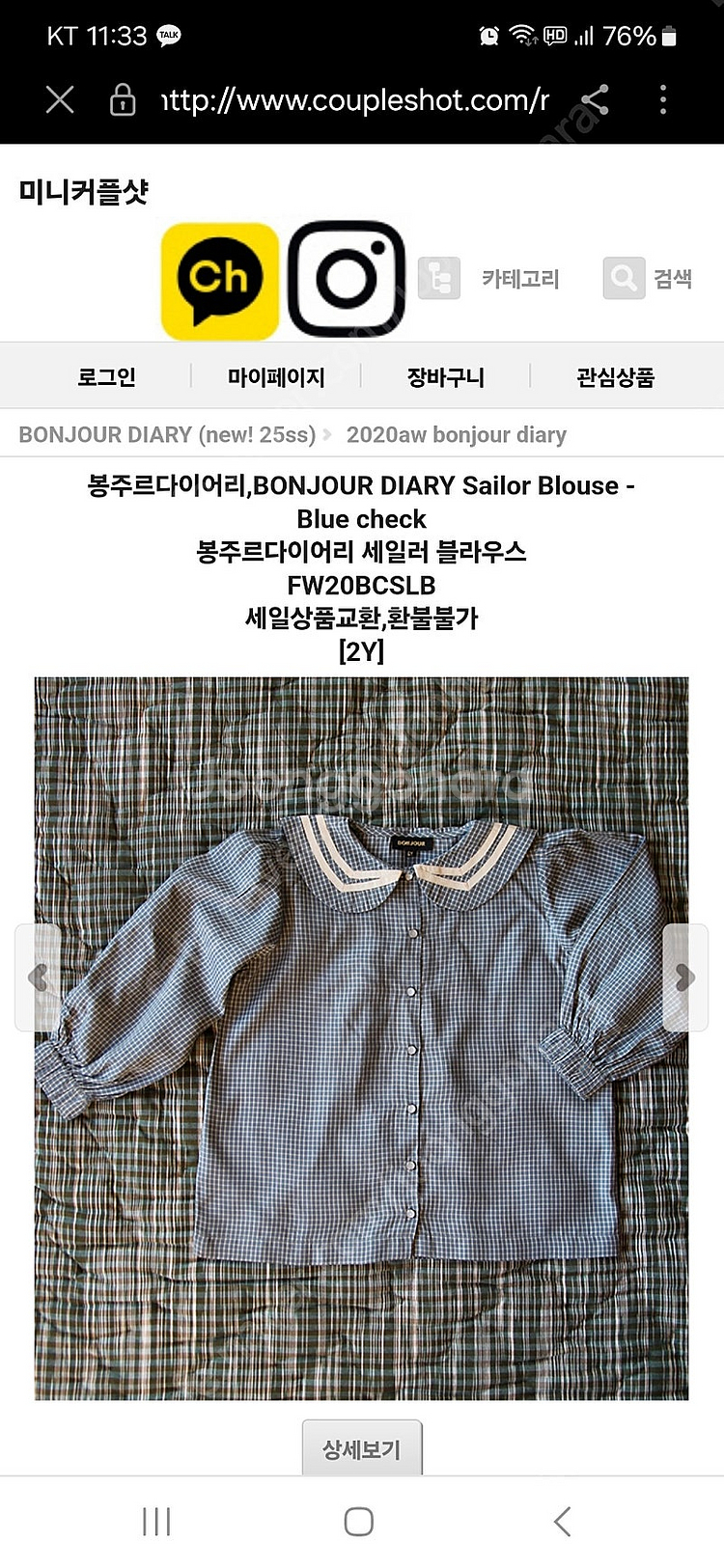Open the KakaoTalk channel icon
Screen dimensions: 724x1568
pyautogui.click(x=219, y=280)
